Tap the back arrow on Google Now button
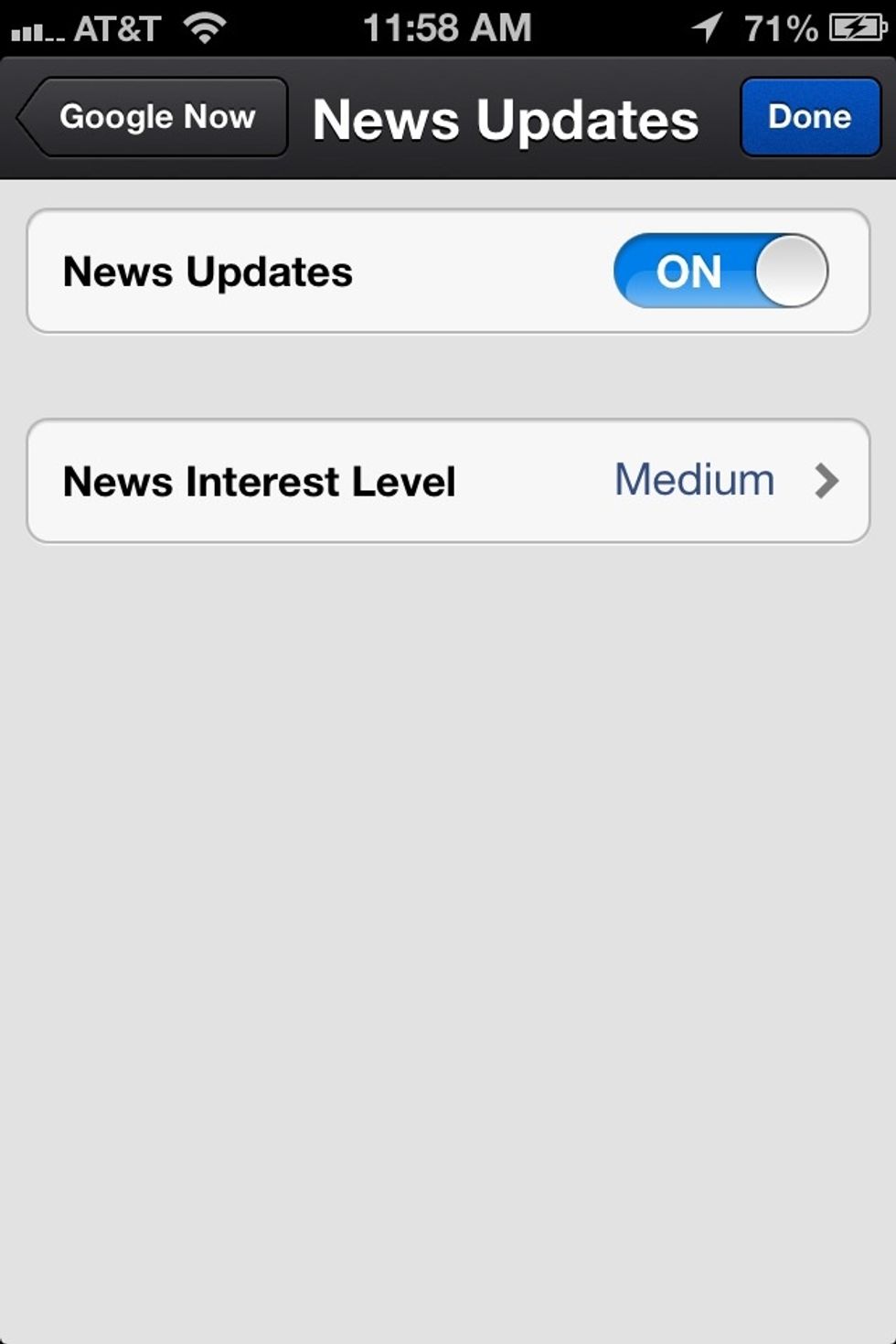The image size is (896, 1344). click(x=32, y=117)
